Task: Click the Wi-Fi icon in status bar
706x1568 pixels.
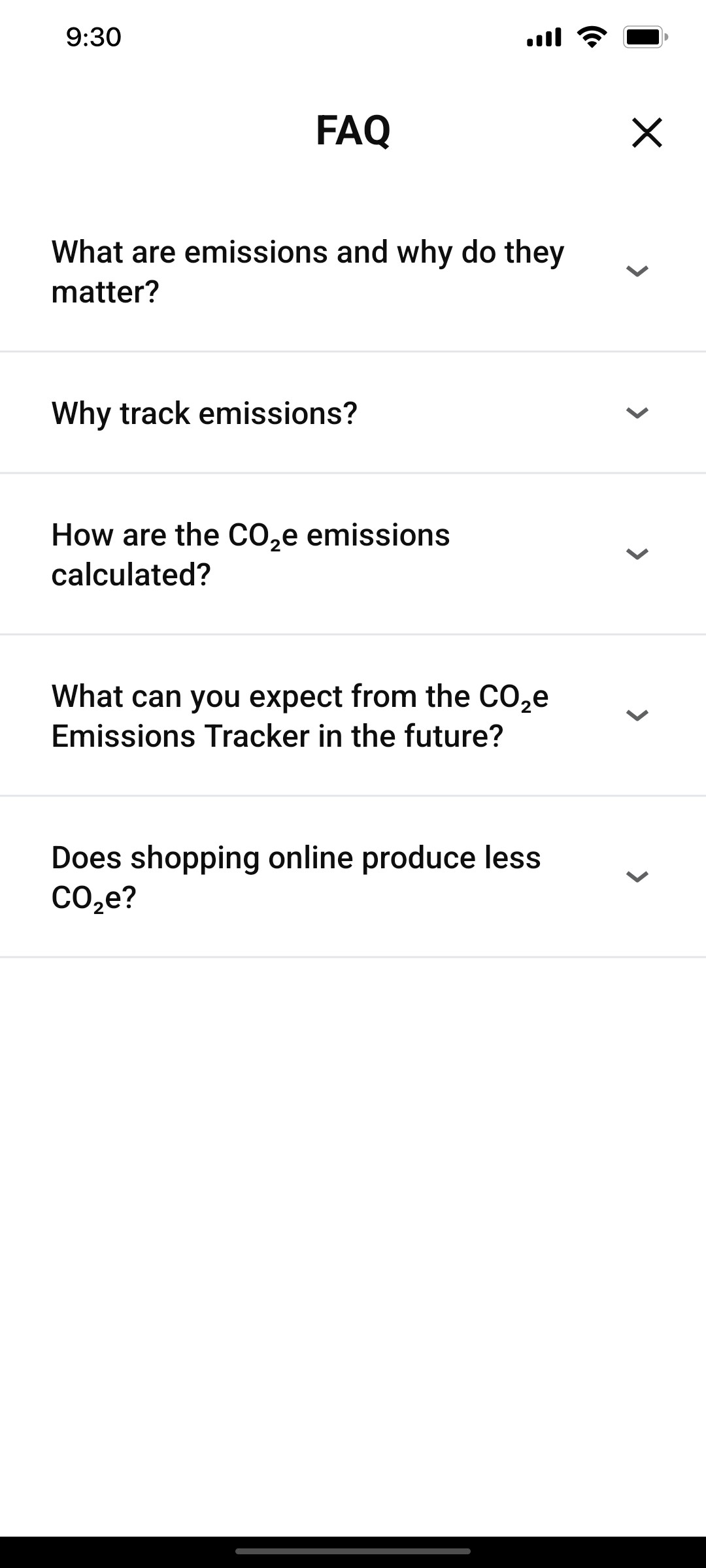Action: pyautogui.click(x=592, y=37)
